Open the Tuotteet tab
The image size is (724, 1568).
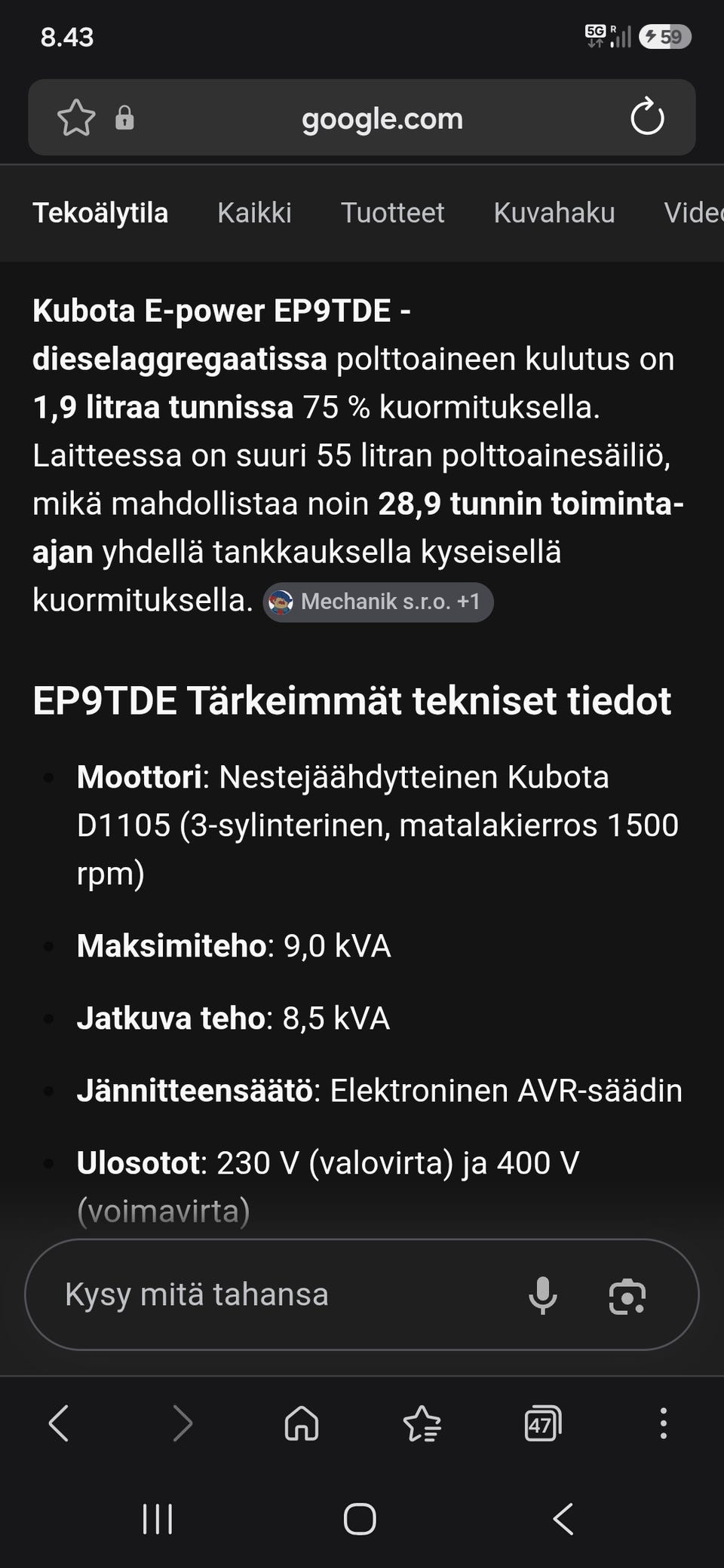coord(392,213)
